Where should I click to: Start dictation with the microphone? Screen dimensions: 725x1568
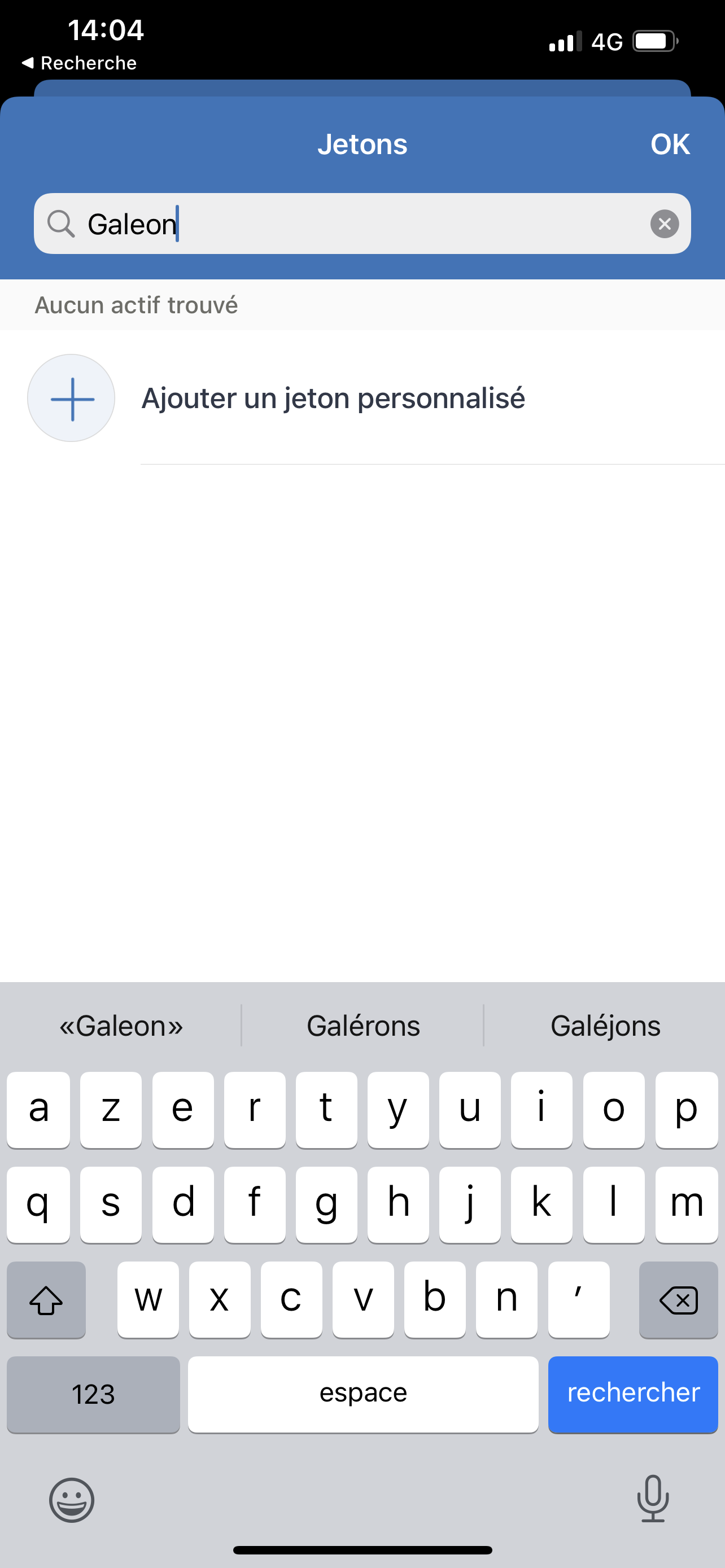(653, 1499)
